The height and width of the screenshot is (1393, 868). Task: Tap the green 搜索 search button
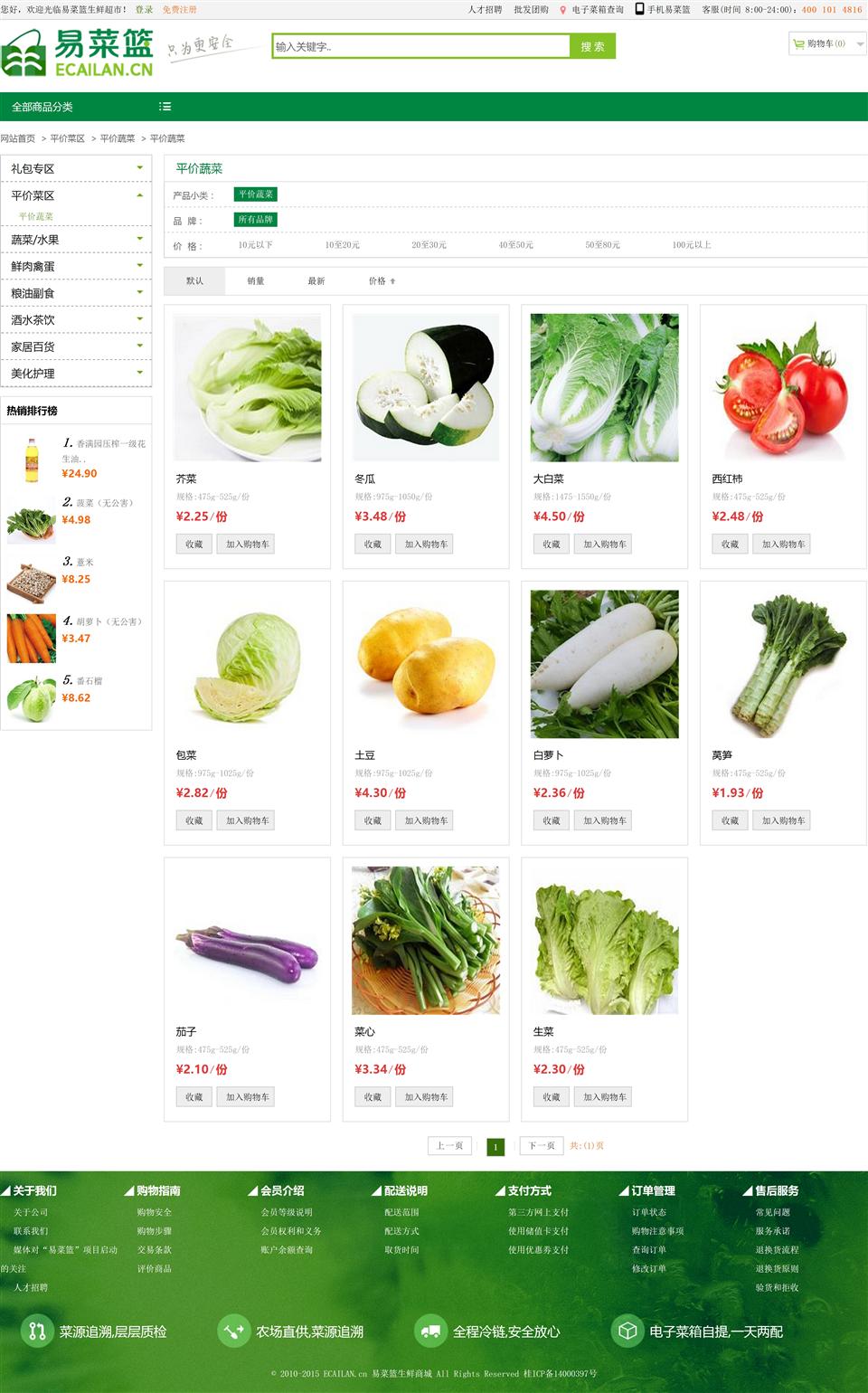coord(592,46)
